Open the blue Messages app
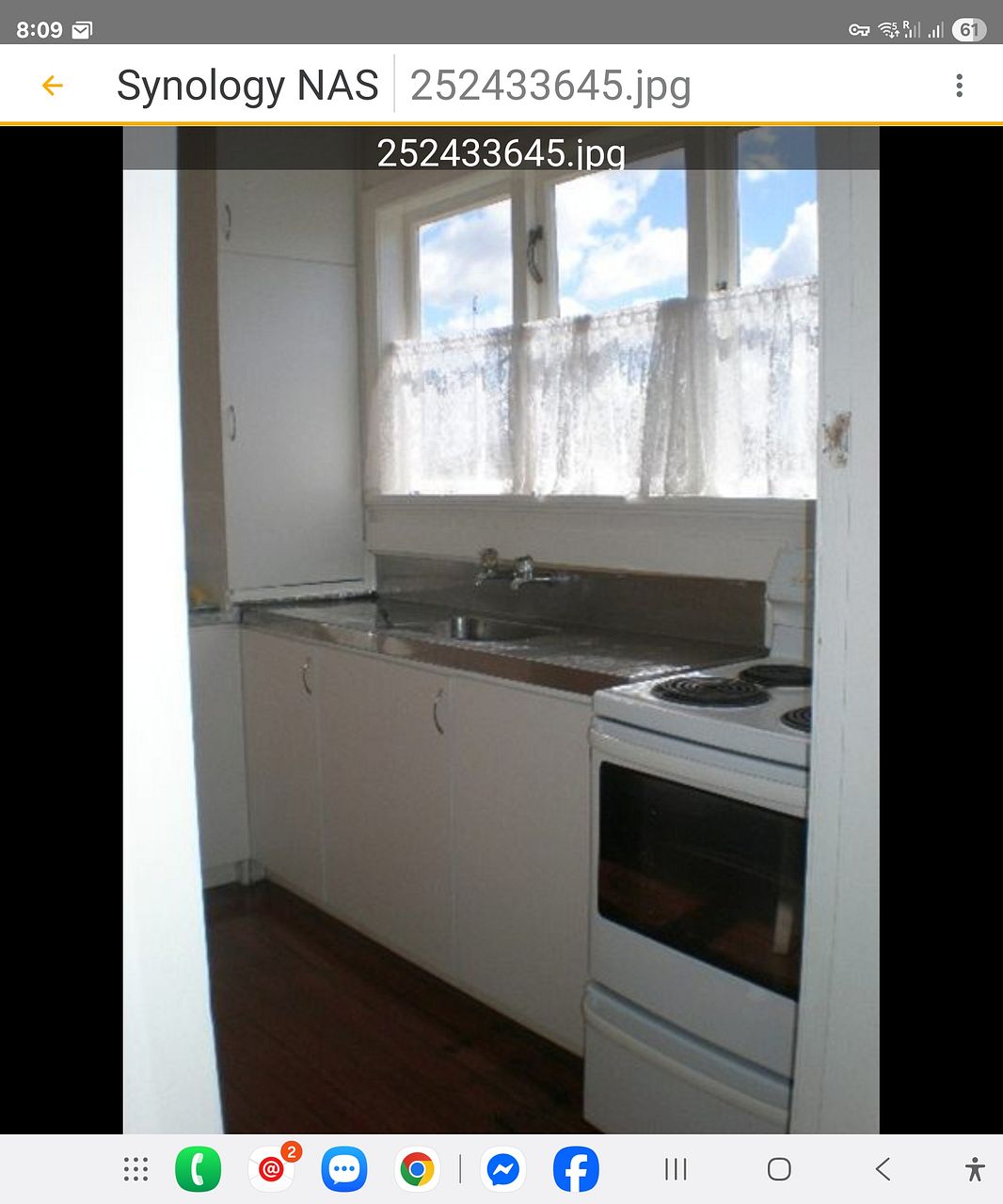Viewport: 1003px width, 1204px height. point(344,1169)
